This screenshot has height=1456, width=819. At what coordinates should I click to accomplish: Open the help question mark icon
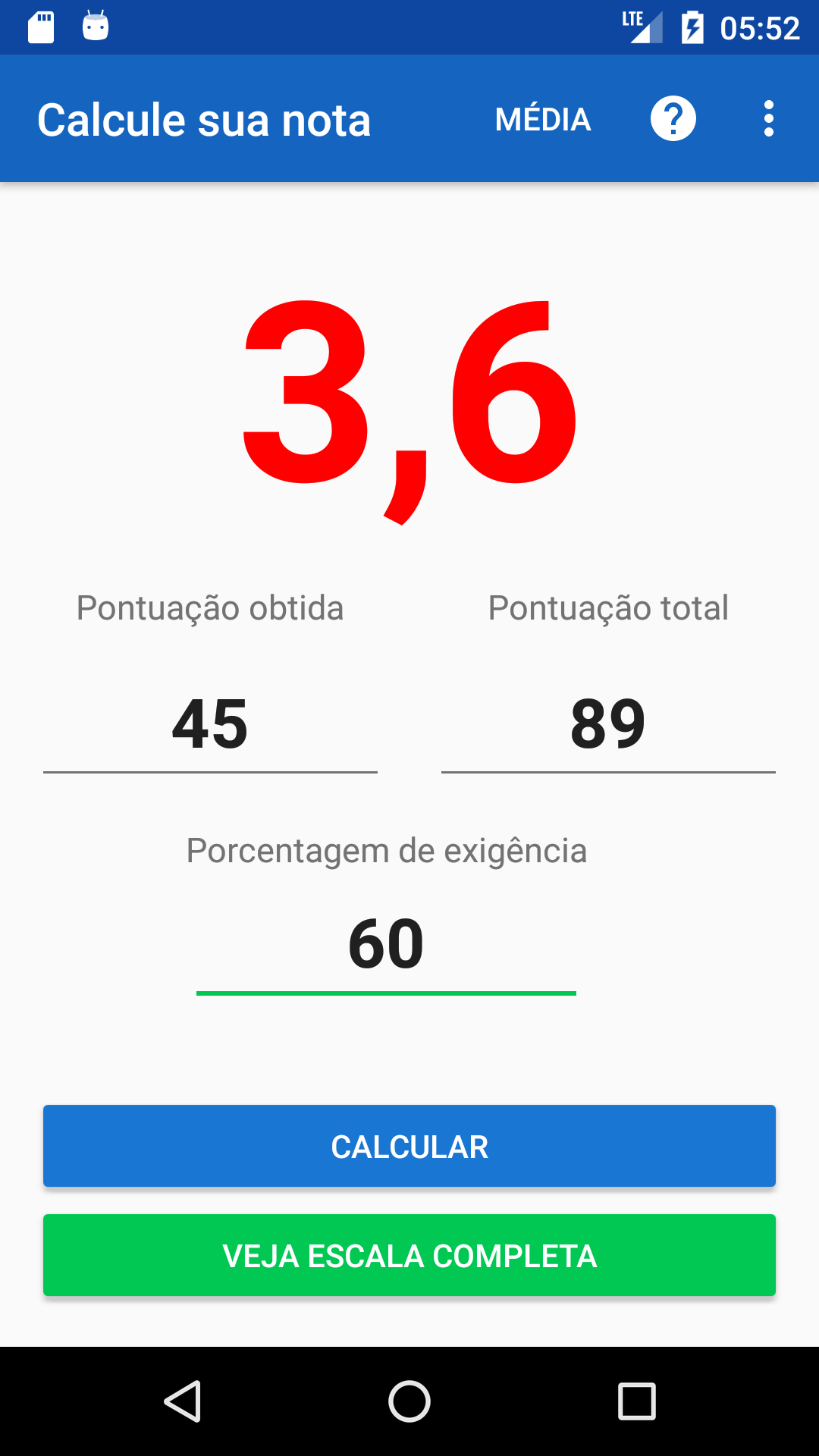click(673, 119)
